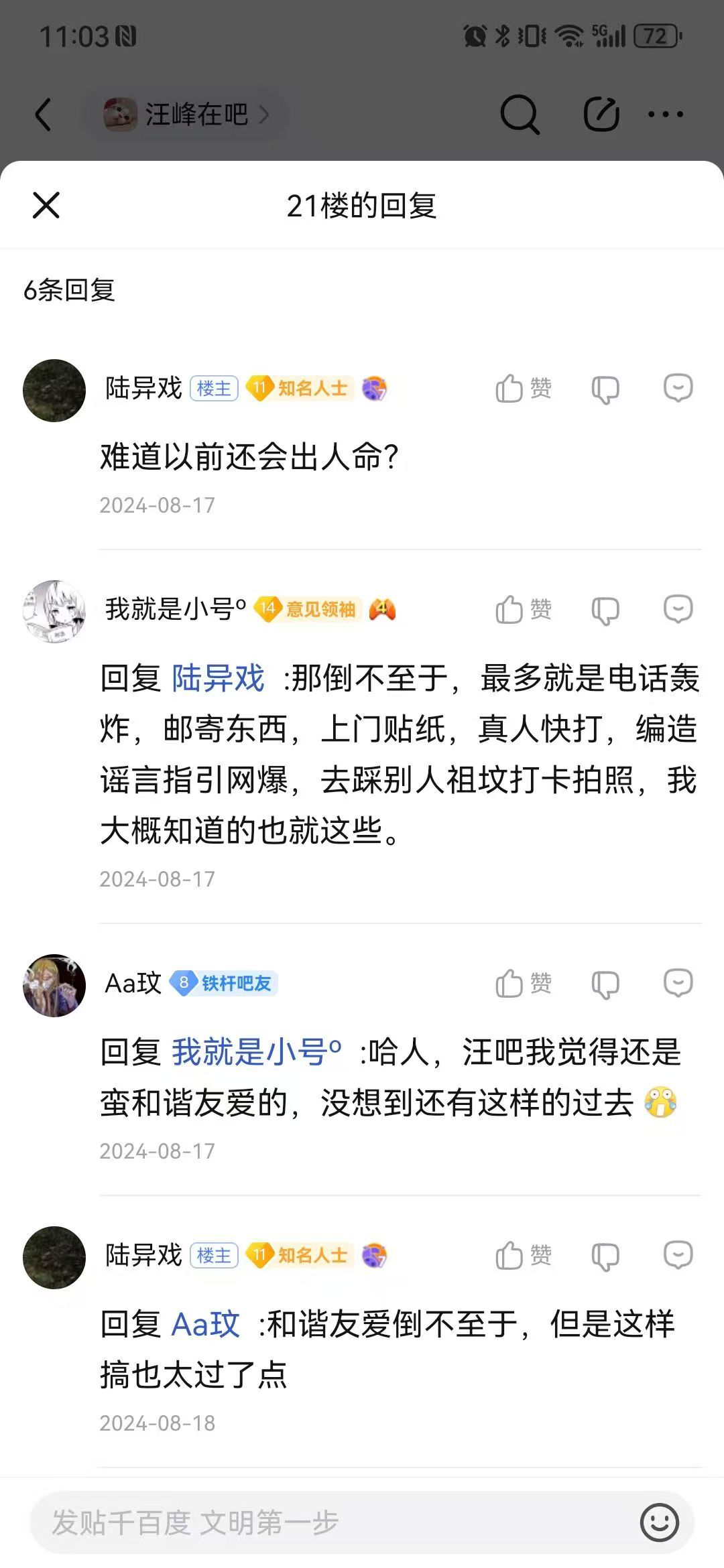Dislike Aa玟's comment

[605, 984]
